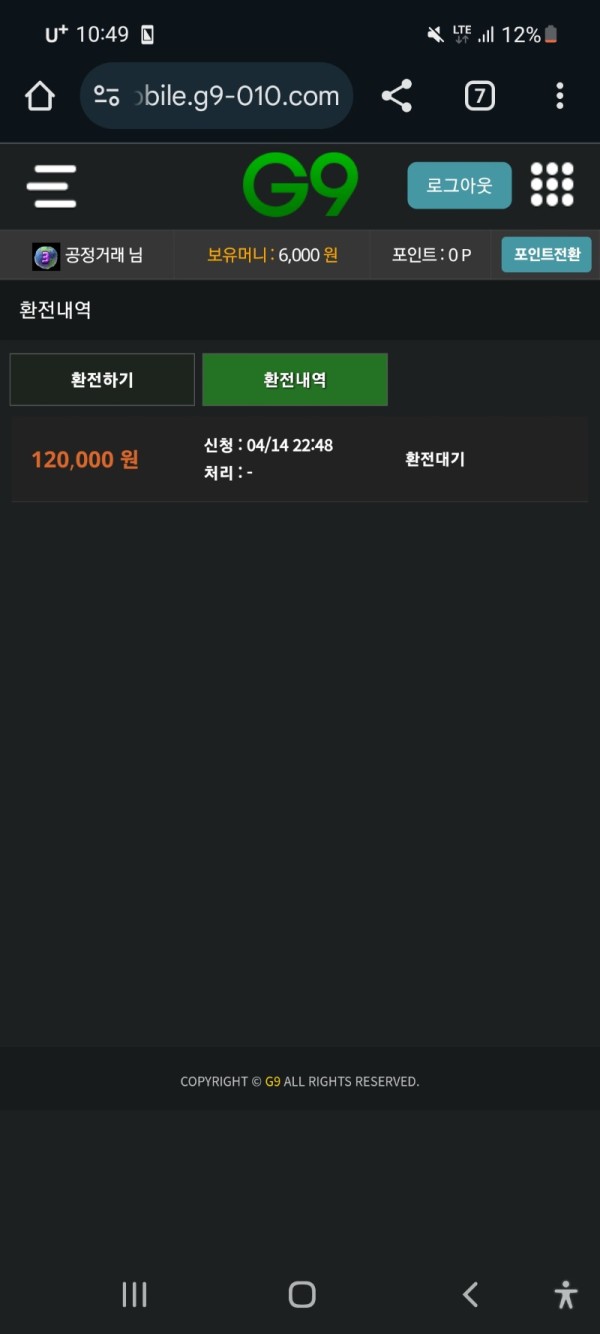
Task: Tap the G9 logo to go home
Action: click(x=300, y=186)
